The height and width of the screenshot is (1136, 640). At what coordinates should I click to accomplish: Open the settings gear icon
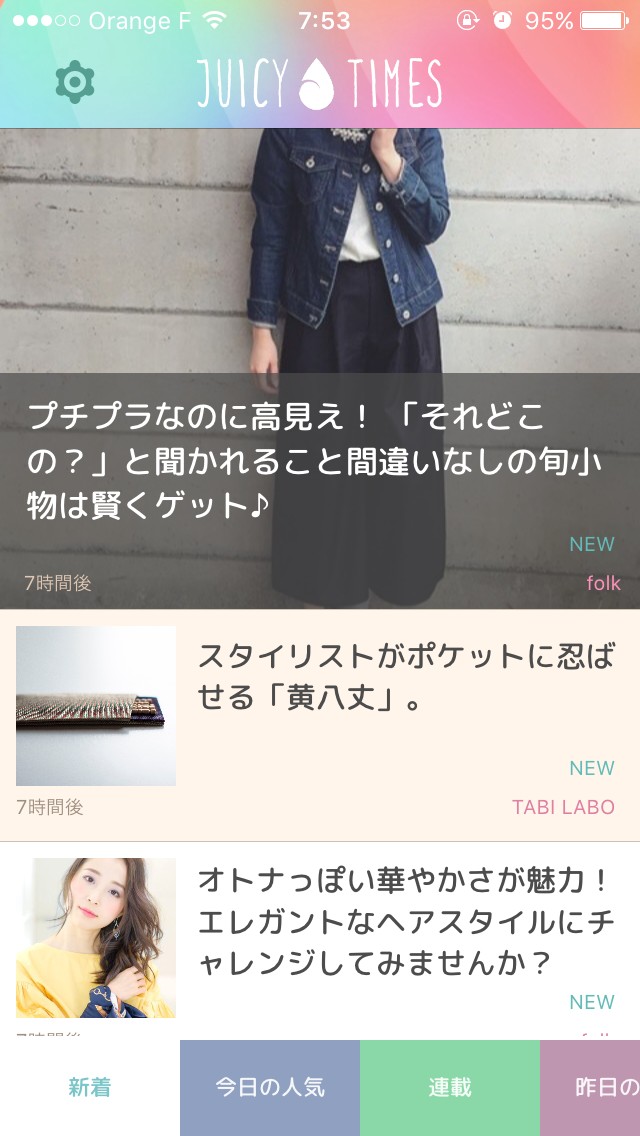point(75,83)
